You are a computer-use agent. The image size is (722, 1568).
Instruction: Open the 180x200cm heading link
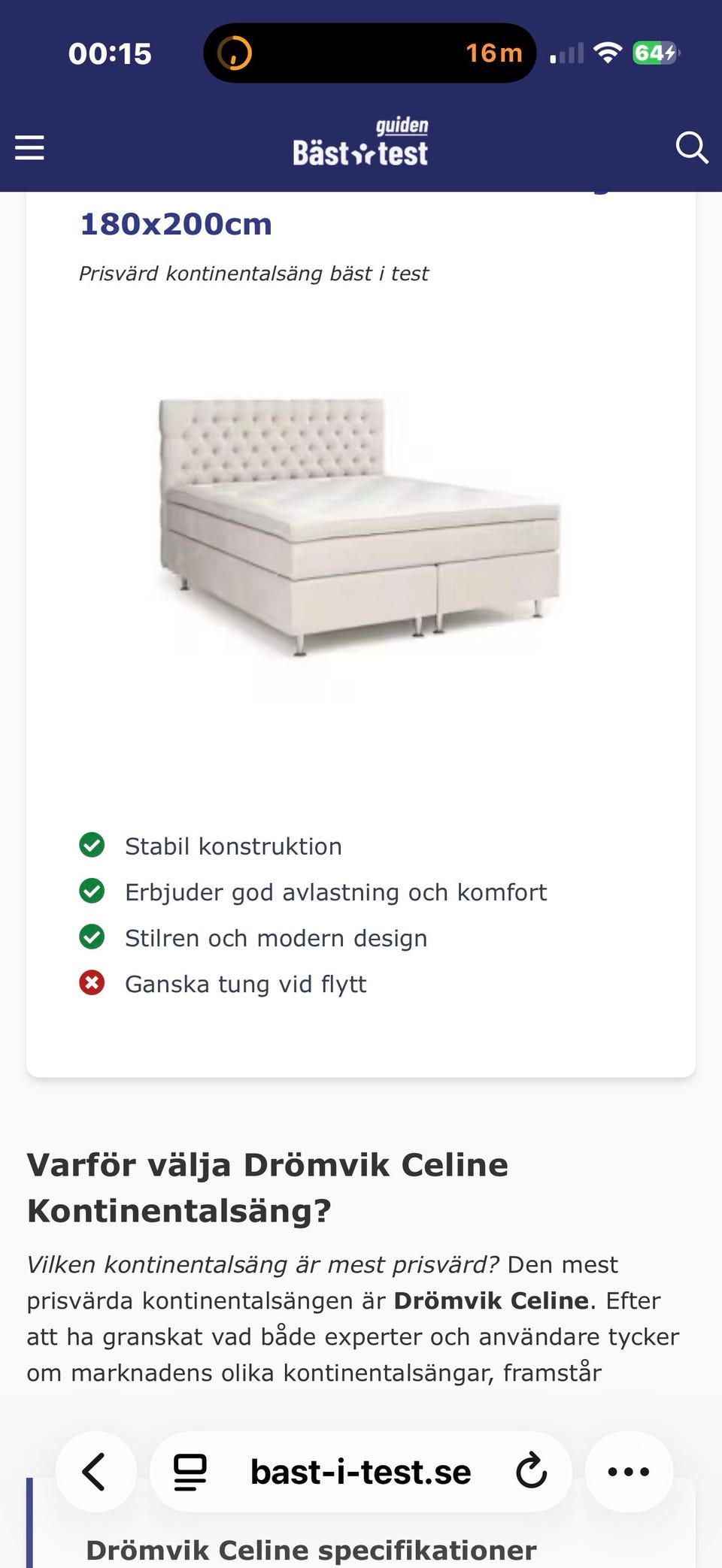tap(176, 222)
